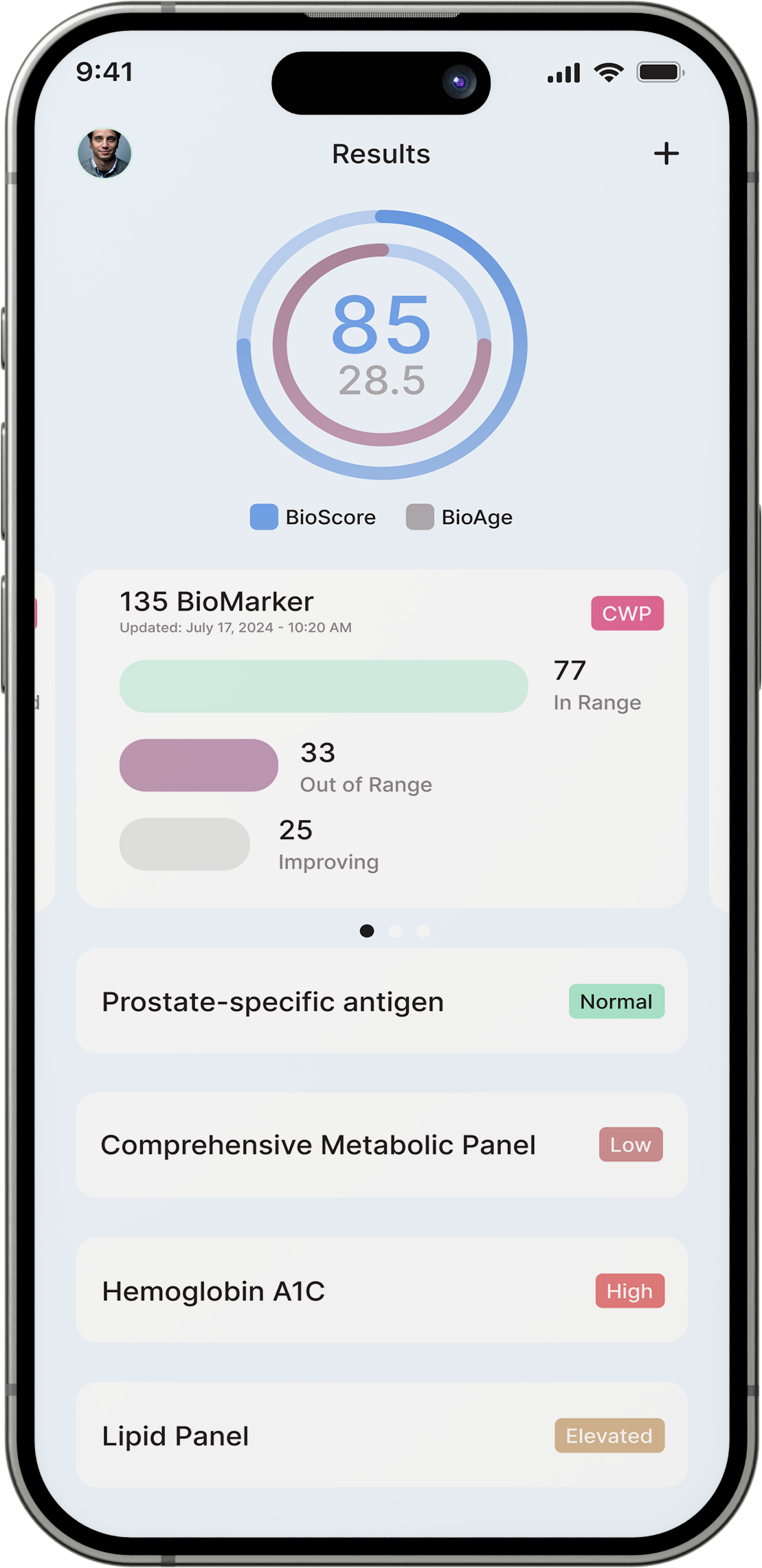762x1568 pixels.
Task: Open the profile photo avatar
Action: (x=104, y=152)
